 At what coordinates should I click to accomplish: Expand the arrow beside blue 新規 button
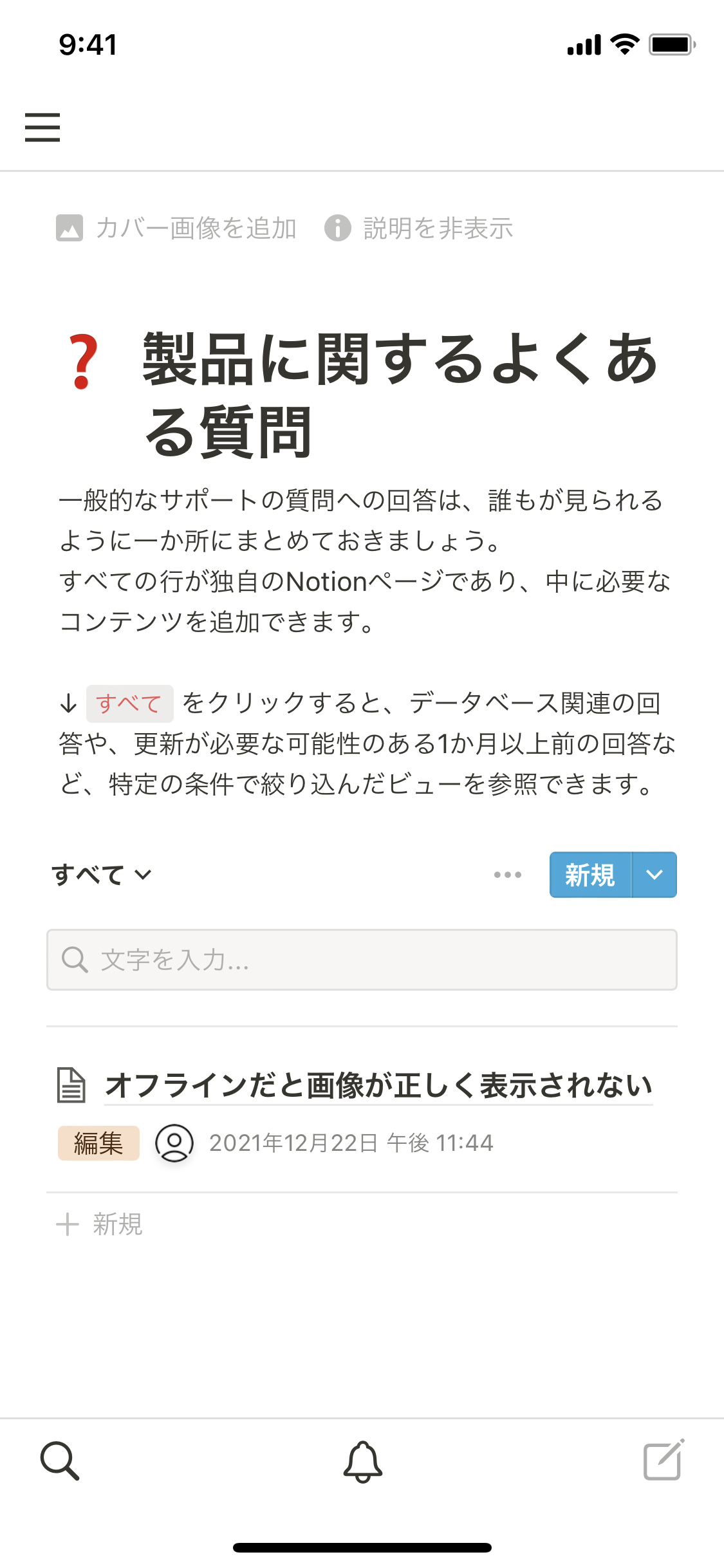(654, 875)
